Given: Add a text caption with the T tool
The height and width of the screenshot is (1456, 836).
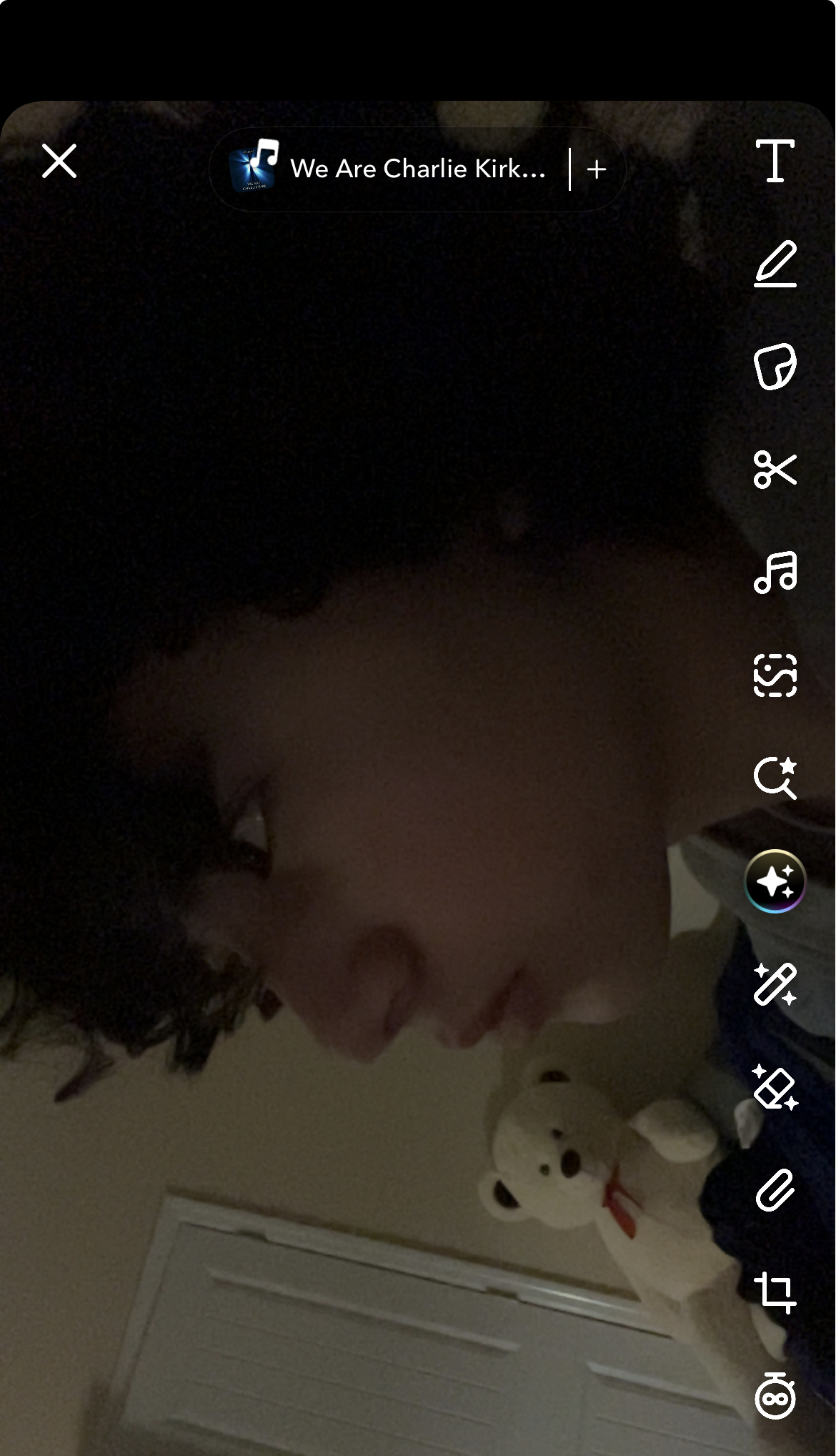Looking at the screenshot, I should (x=775, y=161).
